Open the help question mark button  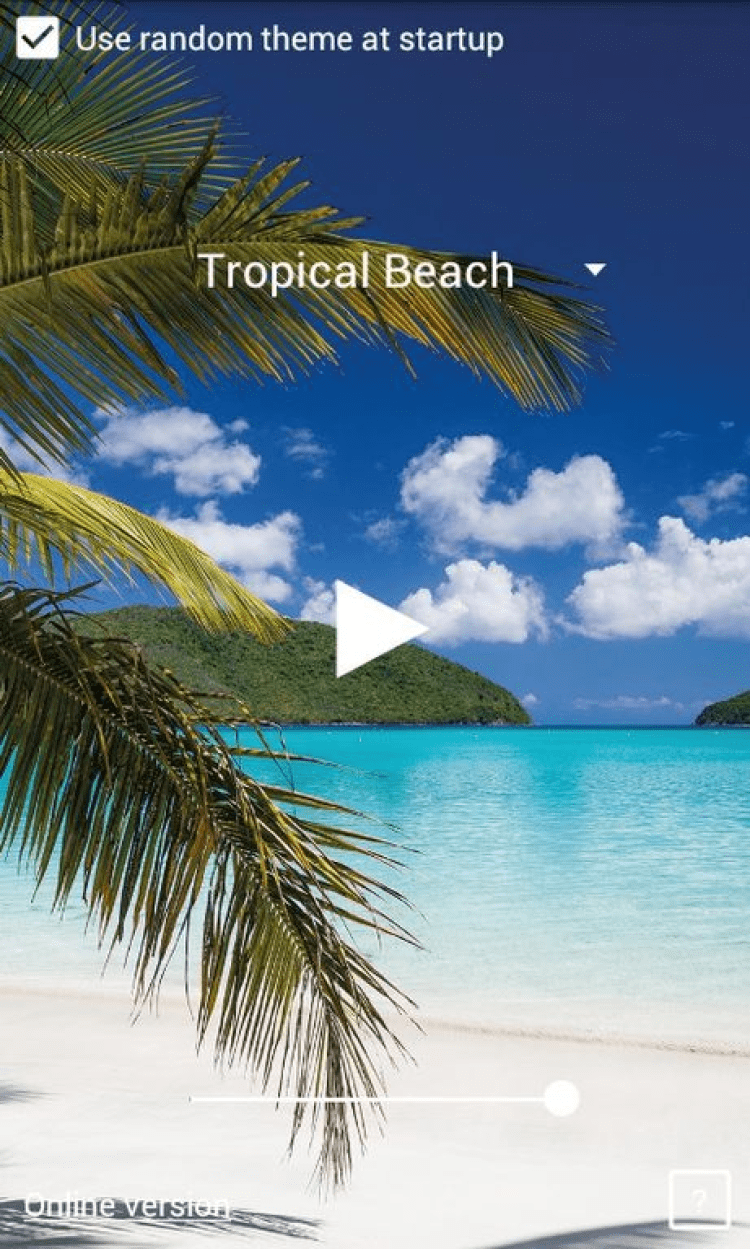point(699,1199)
